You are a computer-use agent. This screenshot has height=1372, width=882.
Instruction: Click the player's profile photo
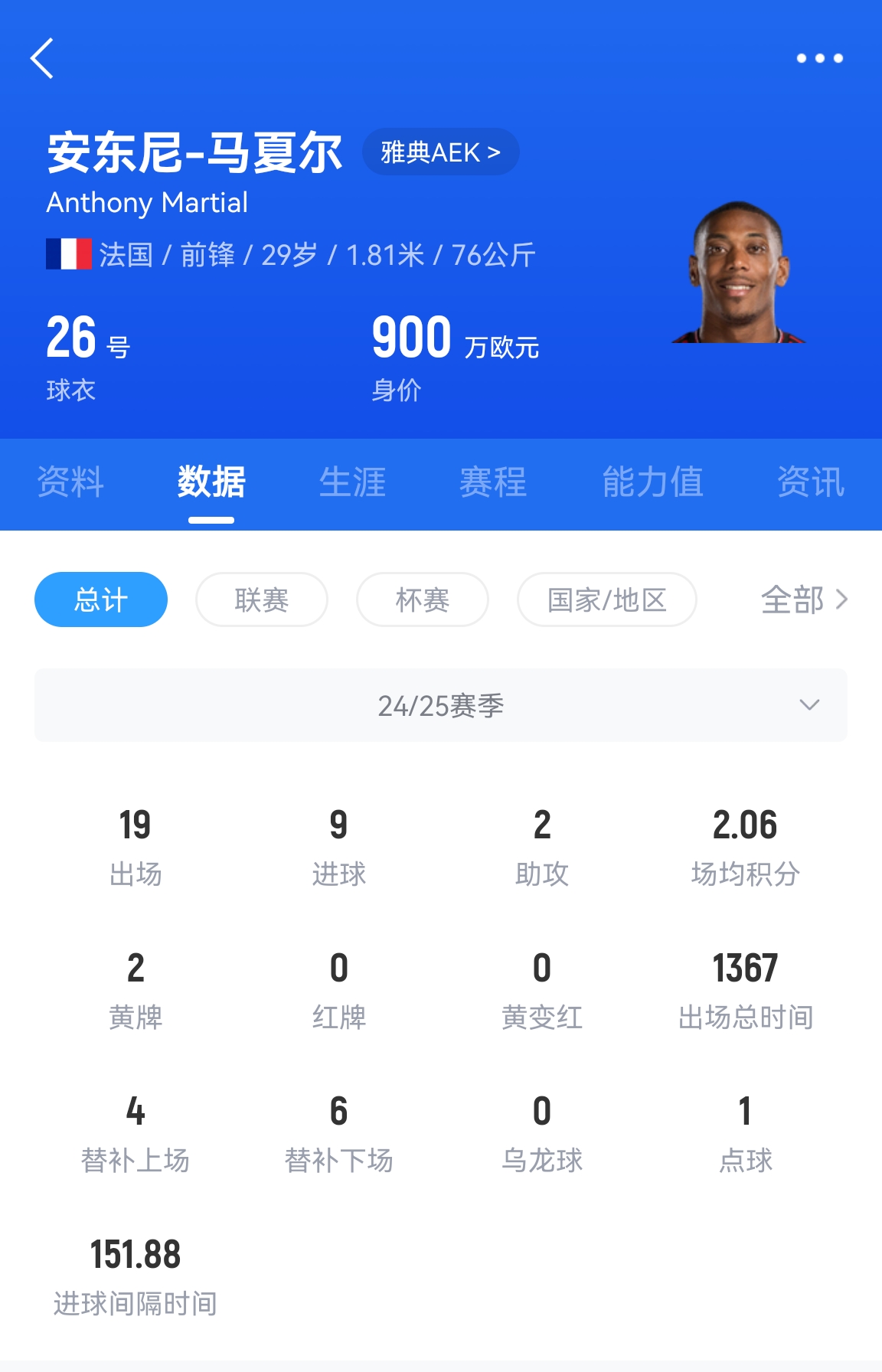pos(739,272)
